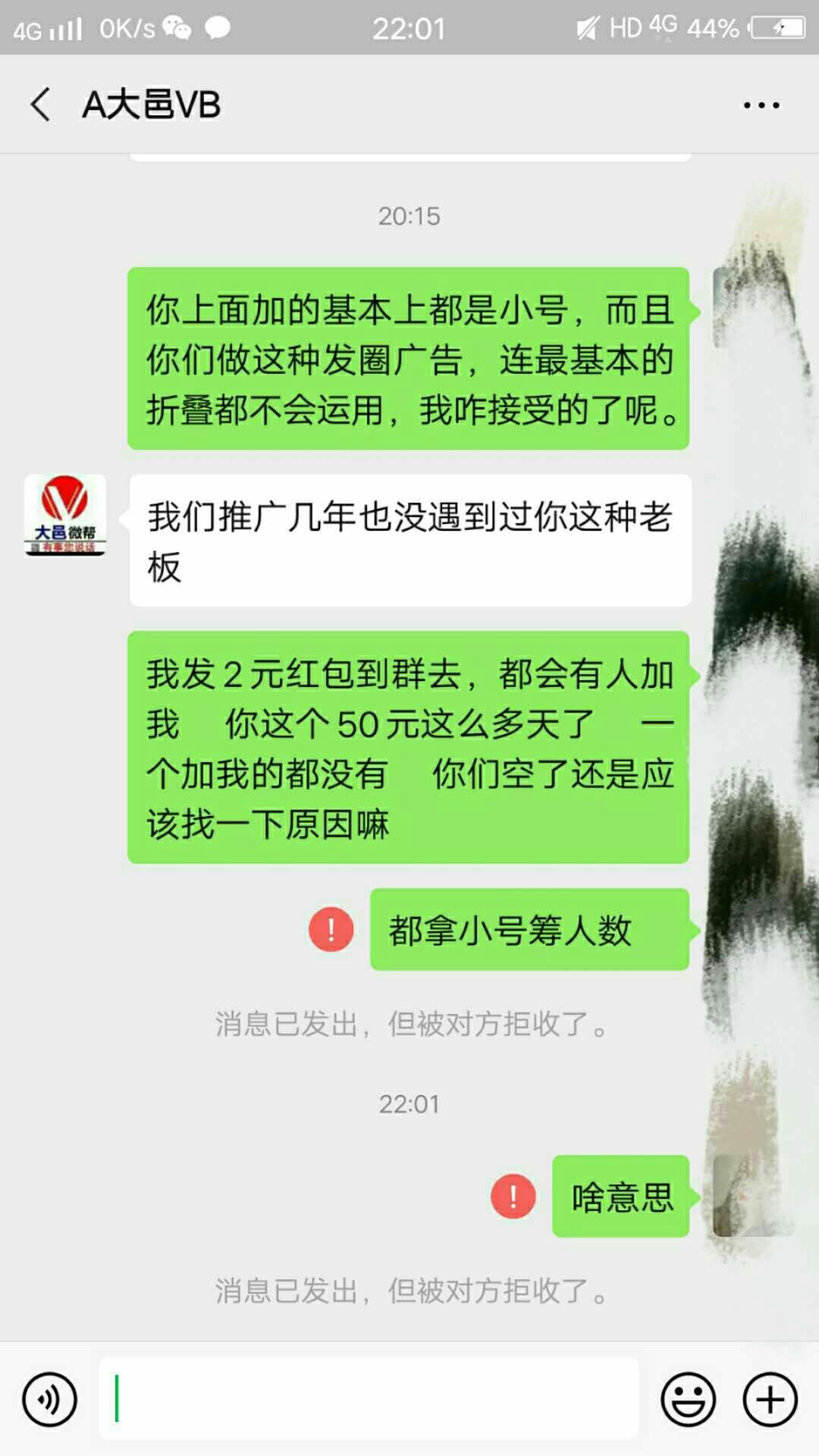Tap the resend alert beside 都拿小号筹人数

pyautogui.click(x=331, y=929)
